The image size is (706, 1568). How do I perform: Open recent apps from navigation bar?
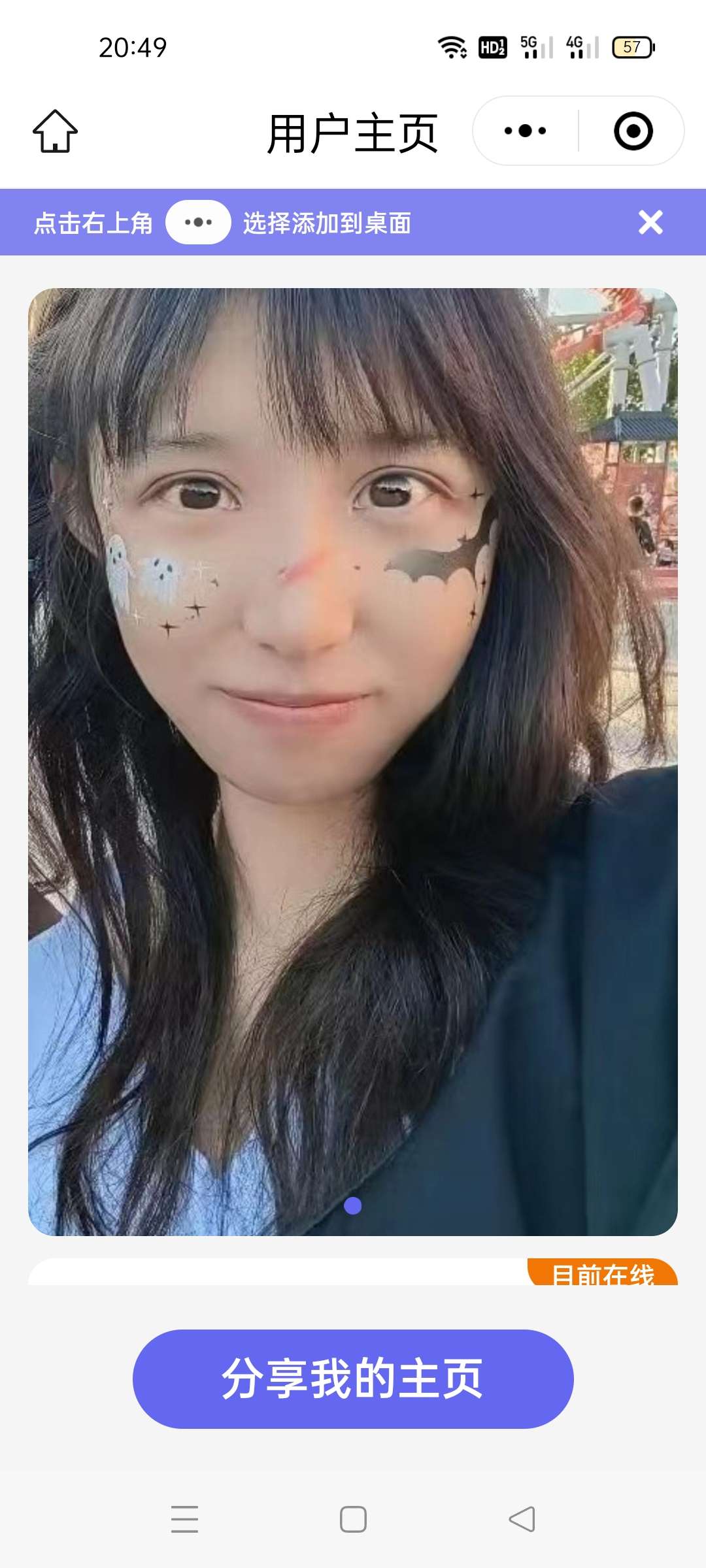(184, 1519)
